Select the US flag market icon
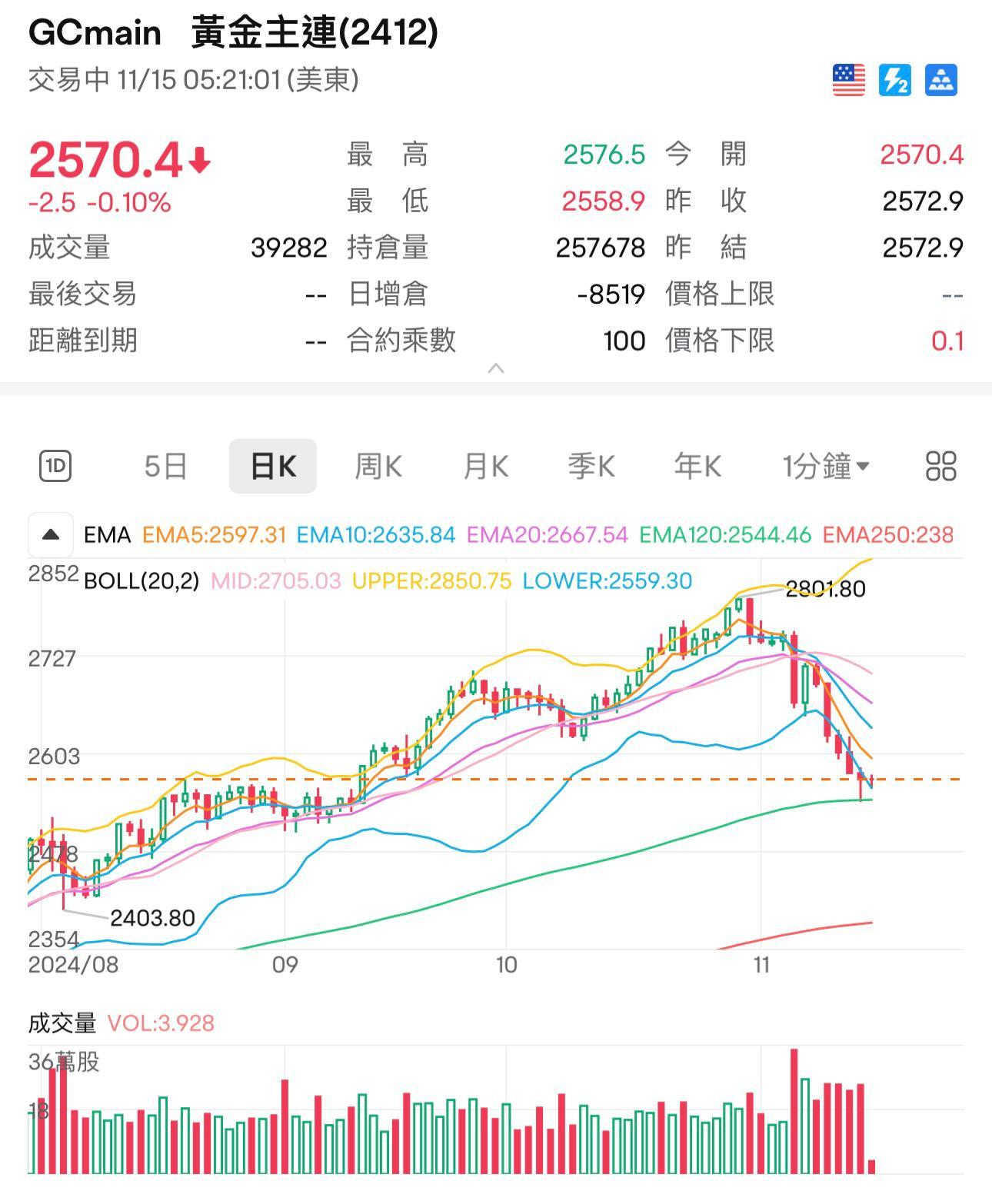992x1204 pixels. 849,81
